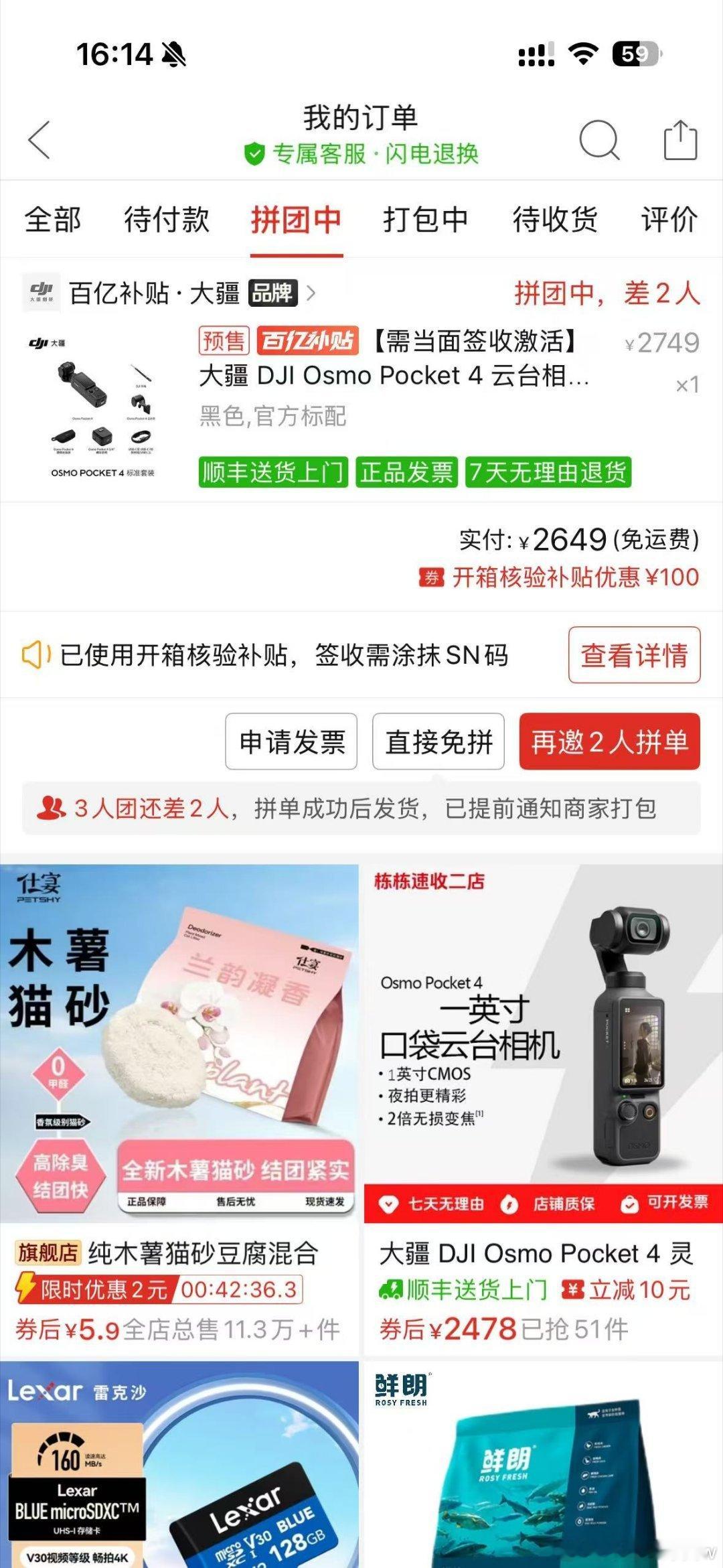Go back with the top-left arrow
This screenshot has height=1568, width=723.
[x=39, y=140]
